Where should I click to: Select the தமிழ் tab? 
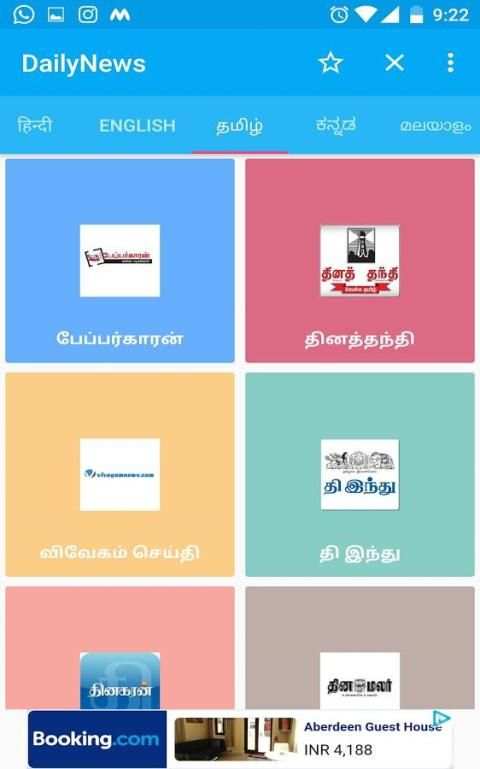tap(240, 126)
